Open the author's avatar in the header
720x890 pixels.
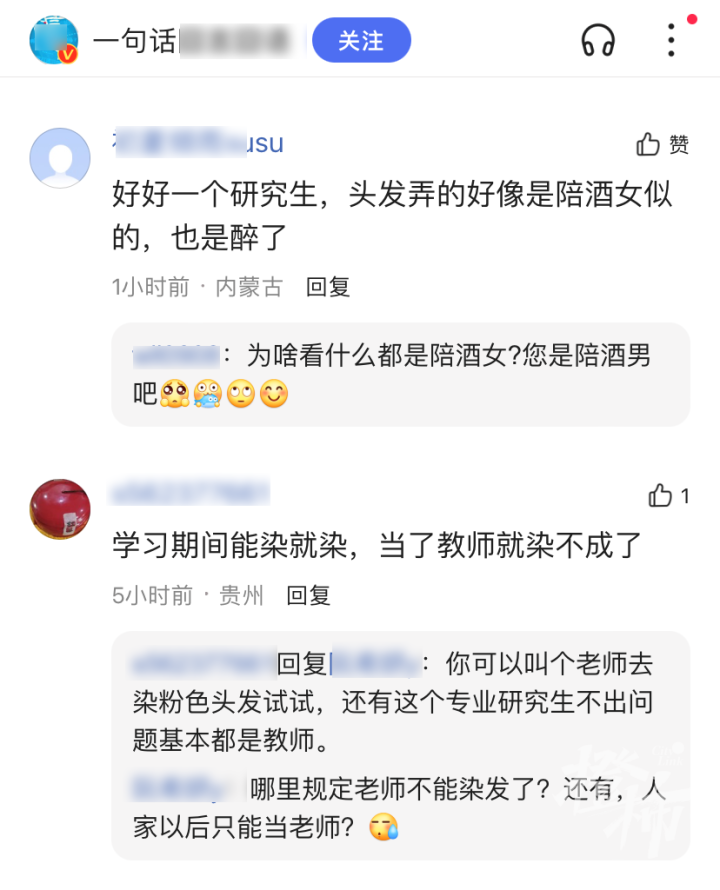click(54, 41)
